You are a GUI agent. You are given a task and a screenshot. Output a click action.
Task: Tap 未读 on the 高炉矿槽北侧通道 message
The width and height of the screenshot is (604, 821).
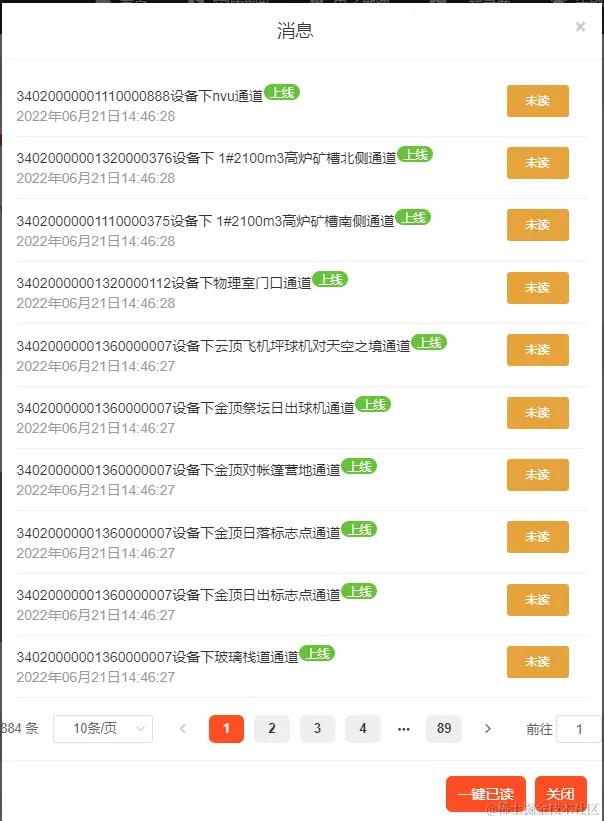pos(537,163)
